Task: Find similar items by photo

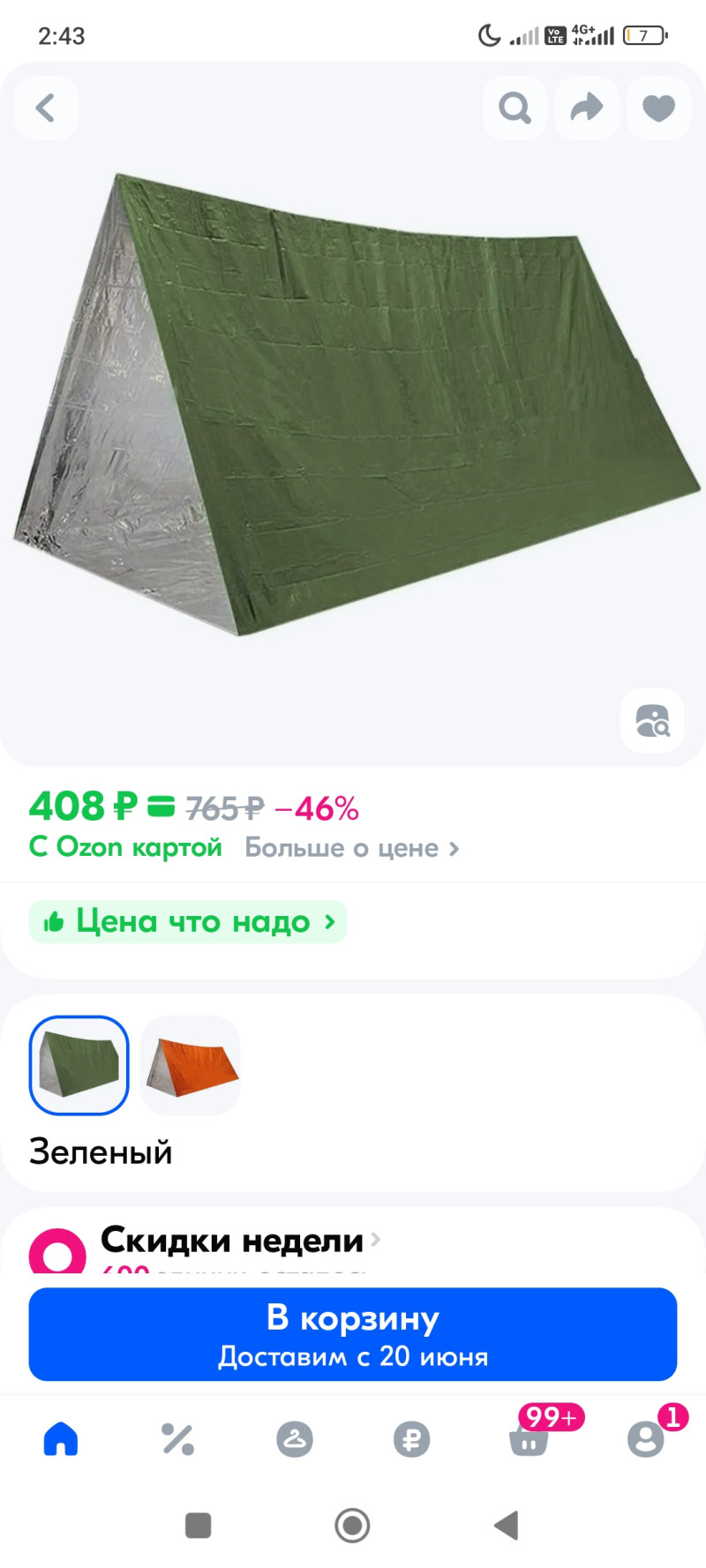Action: (652, 721)
